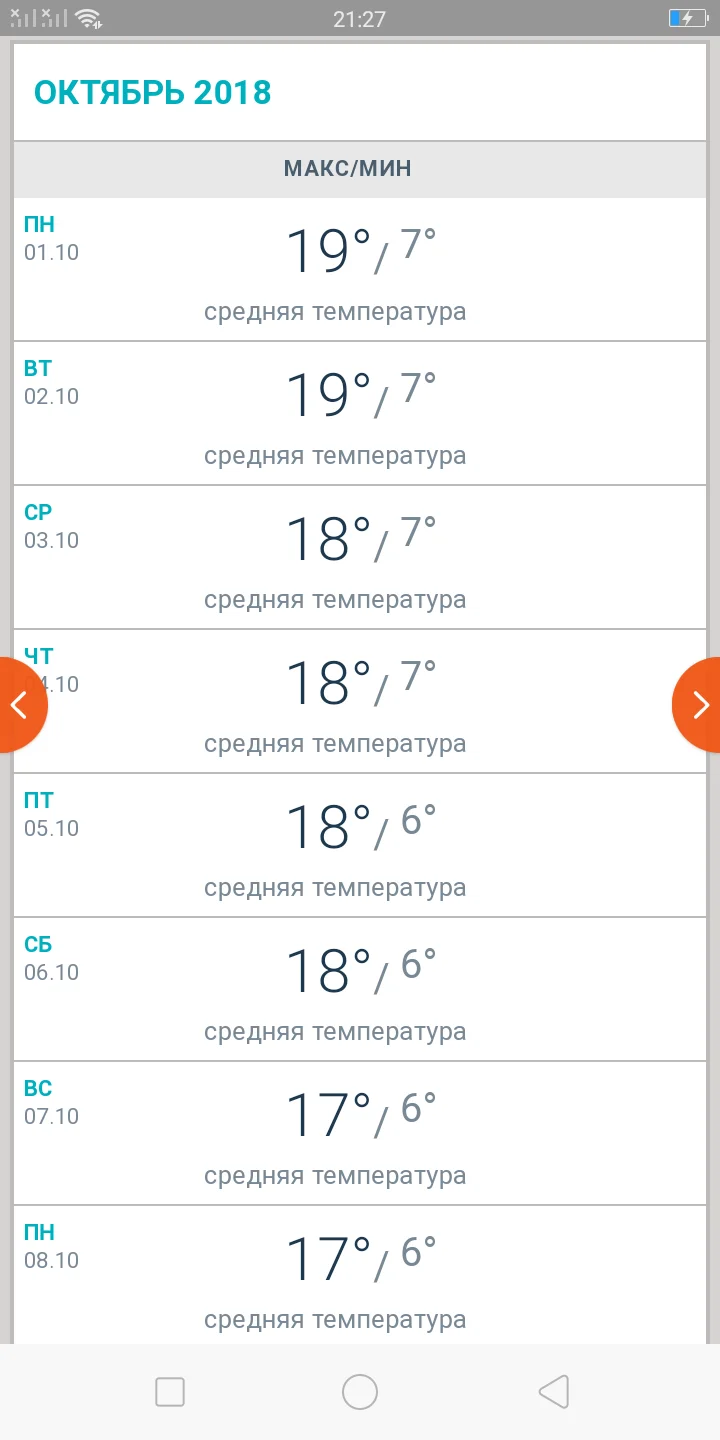Tap средняя температура under СР 03.10
Screen dimensions: 720x1440
pyautogui.click(x=335, y=599)
